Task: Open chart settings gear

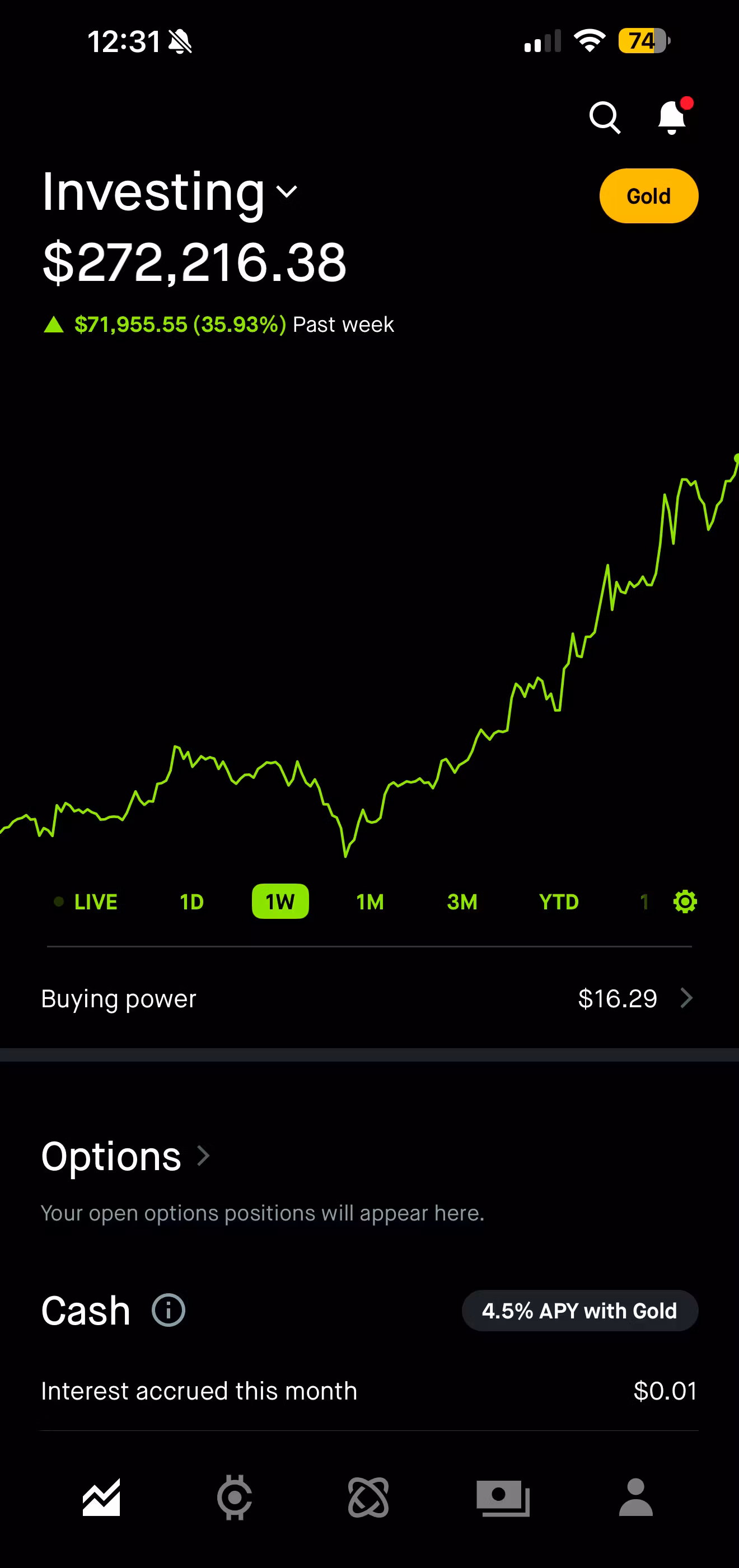Action: point(685,902)
